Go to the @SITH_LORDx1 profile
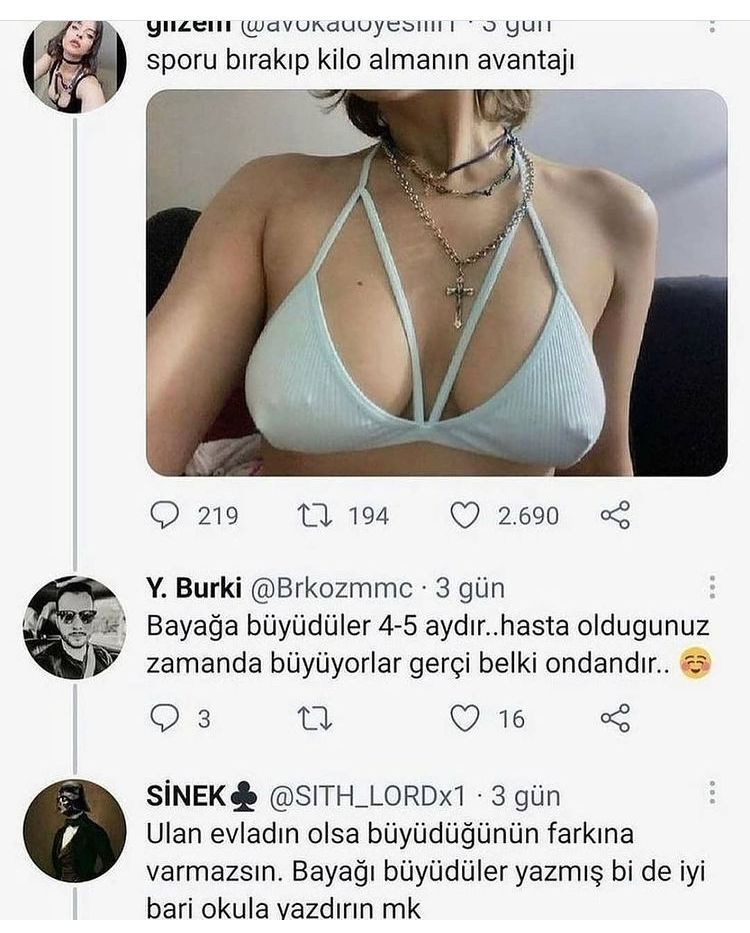The image size is (750, 933). 368,797
